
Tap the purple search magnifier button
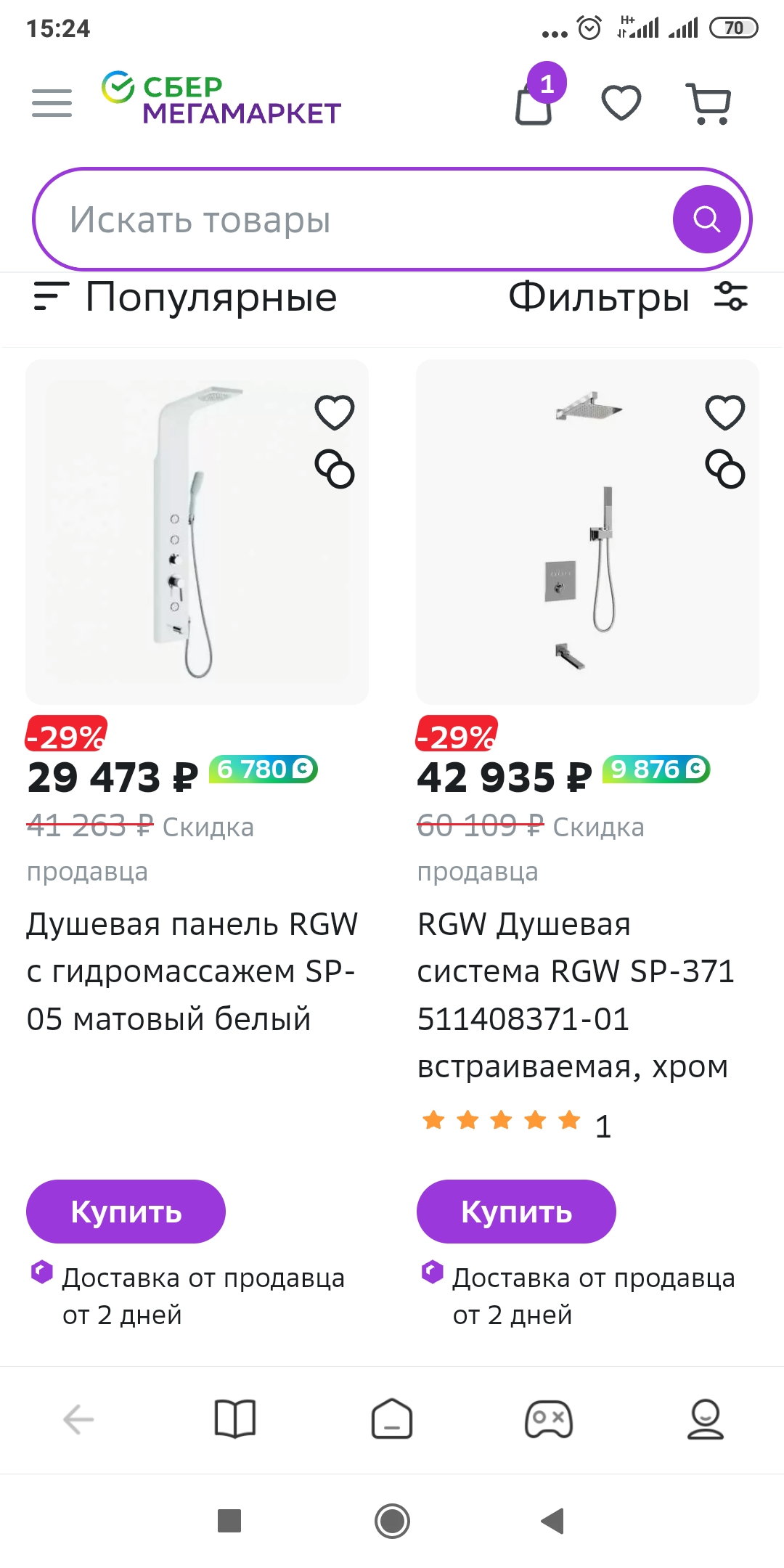(x=706, y=219)
